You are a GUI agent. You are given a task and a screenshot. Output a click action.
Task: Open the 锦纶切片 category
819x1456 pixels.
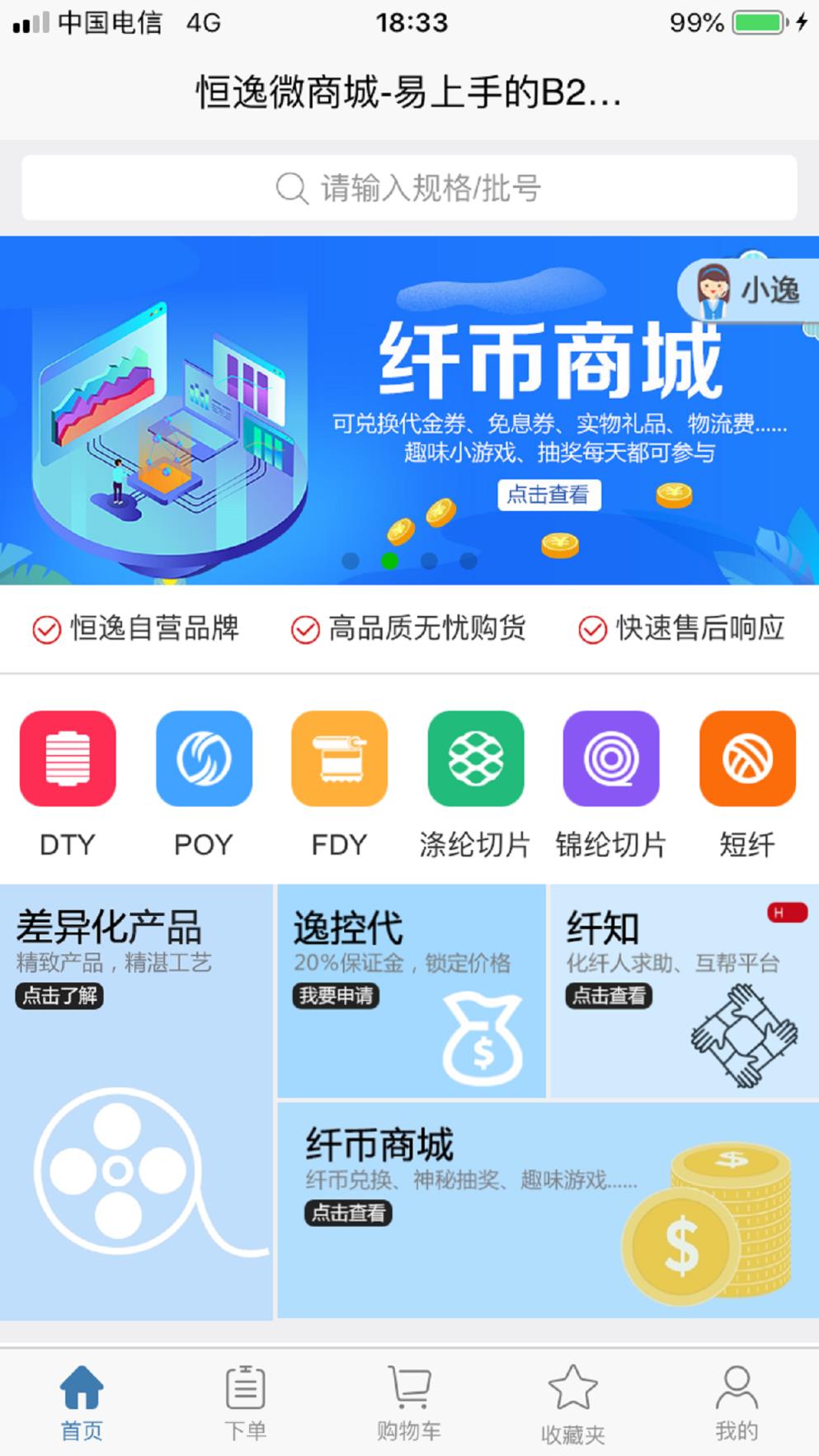pyautogui.click(x=611, y=758)
